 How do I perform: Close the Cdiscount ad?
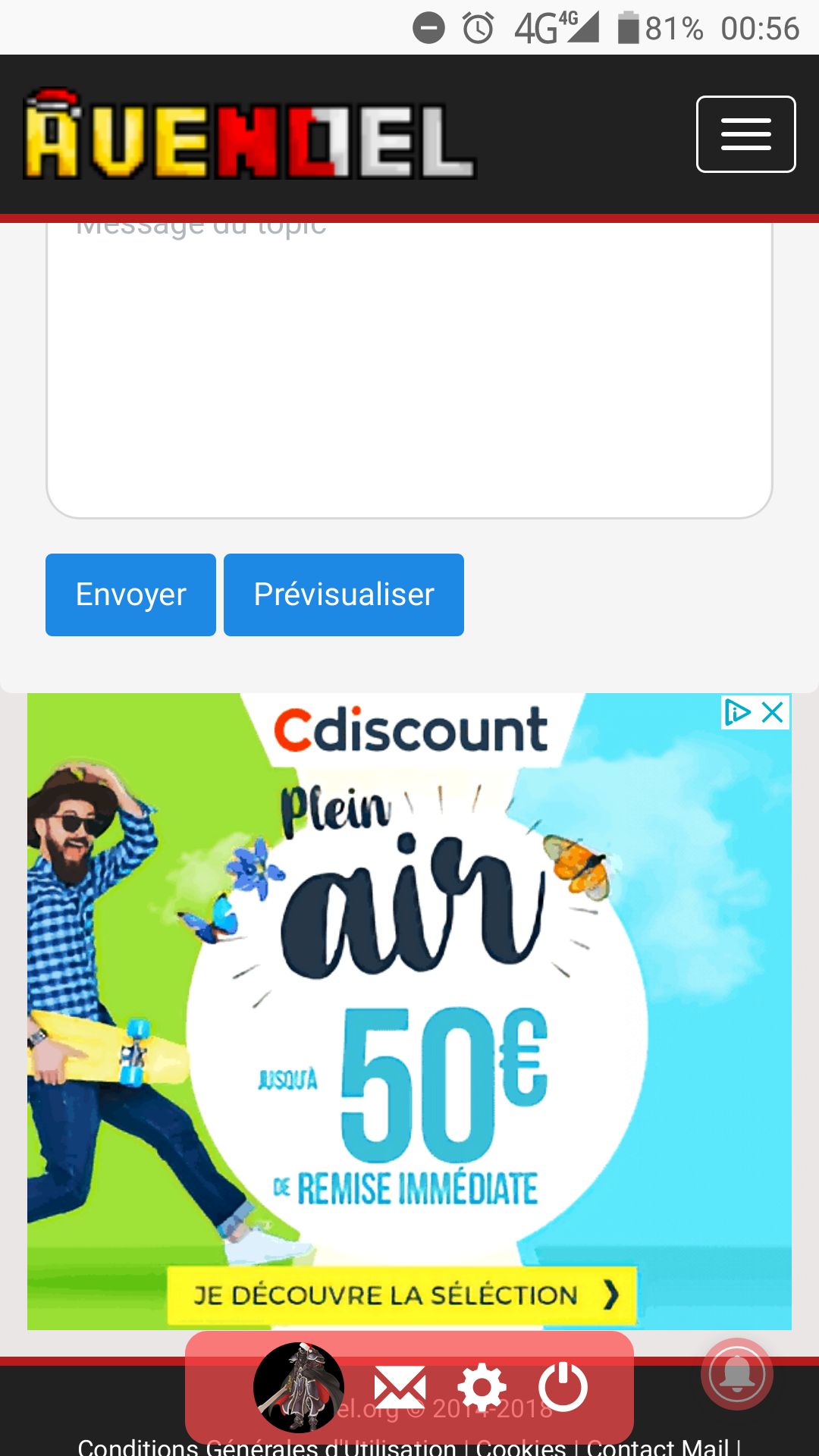pyautogui.click(x=773, y=713)
